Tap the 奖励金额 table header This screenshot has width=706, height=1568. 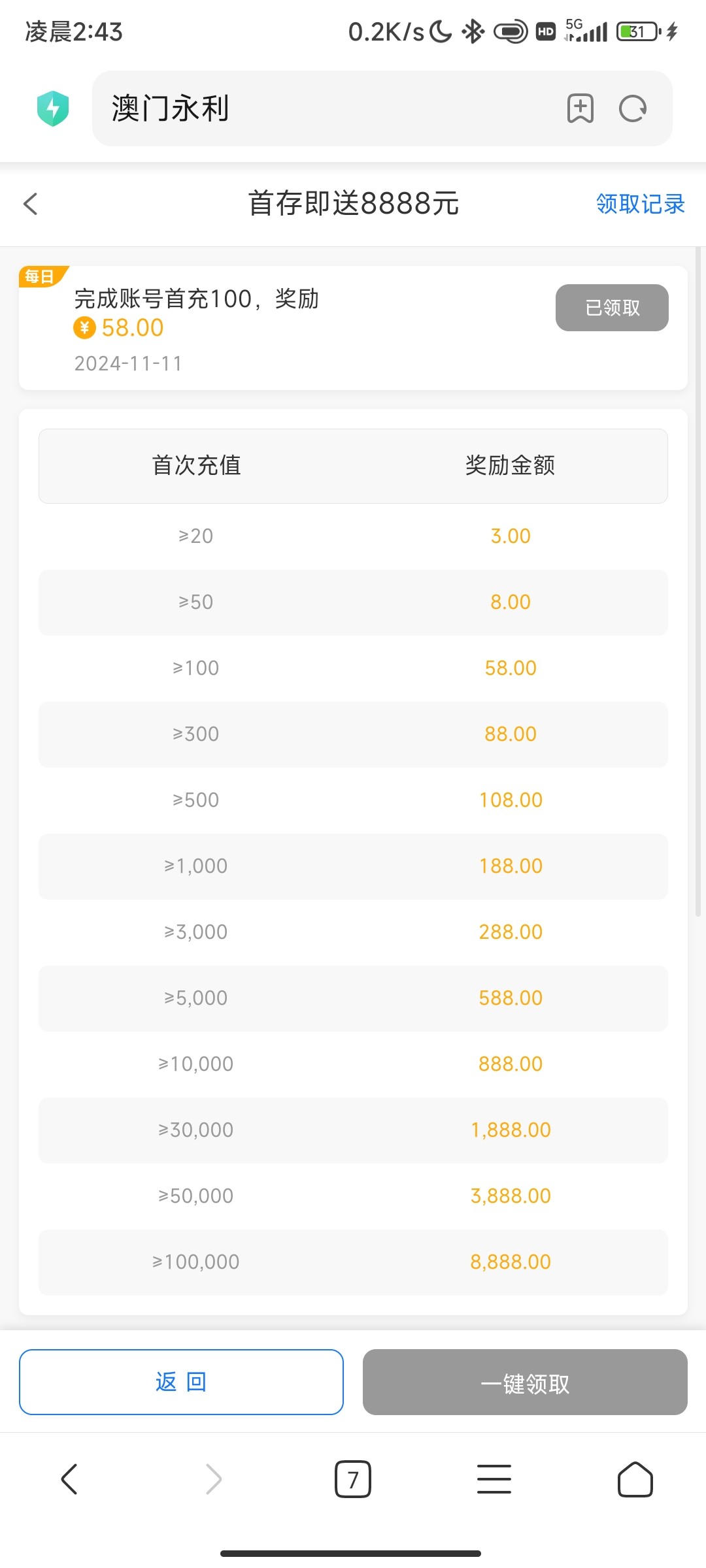pyautogui.click(x=509, y=465)
